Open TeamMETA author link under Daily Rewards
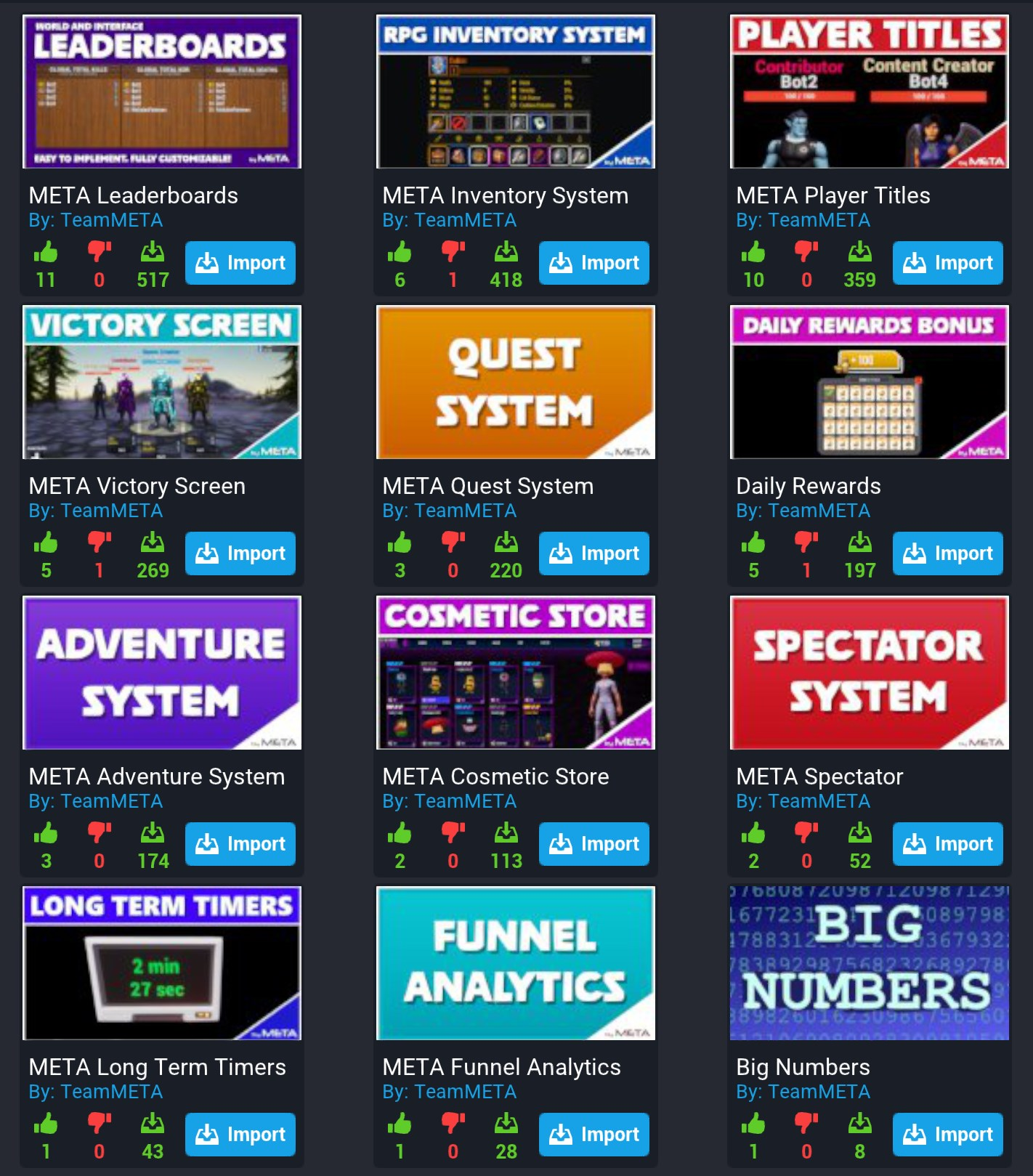 [819, 511]
